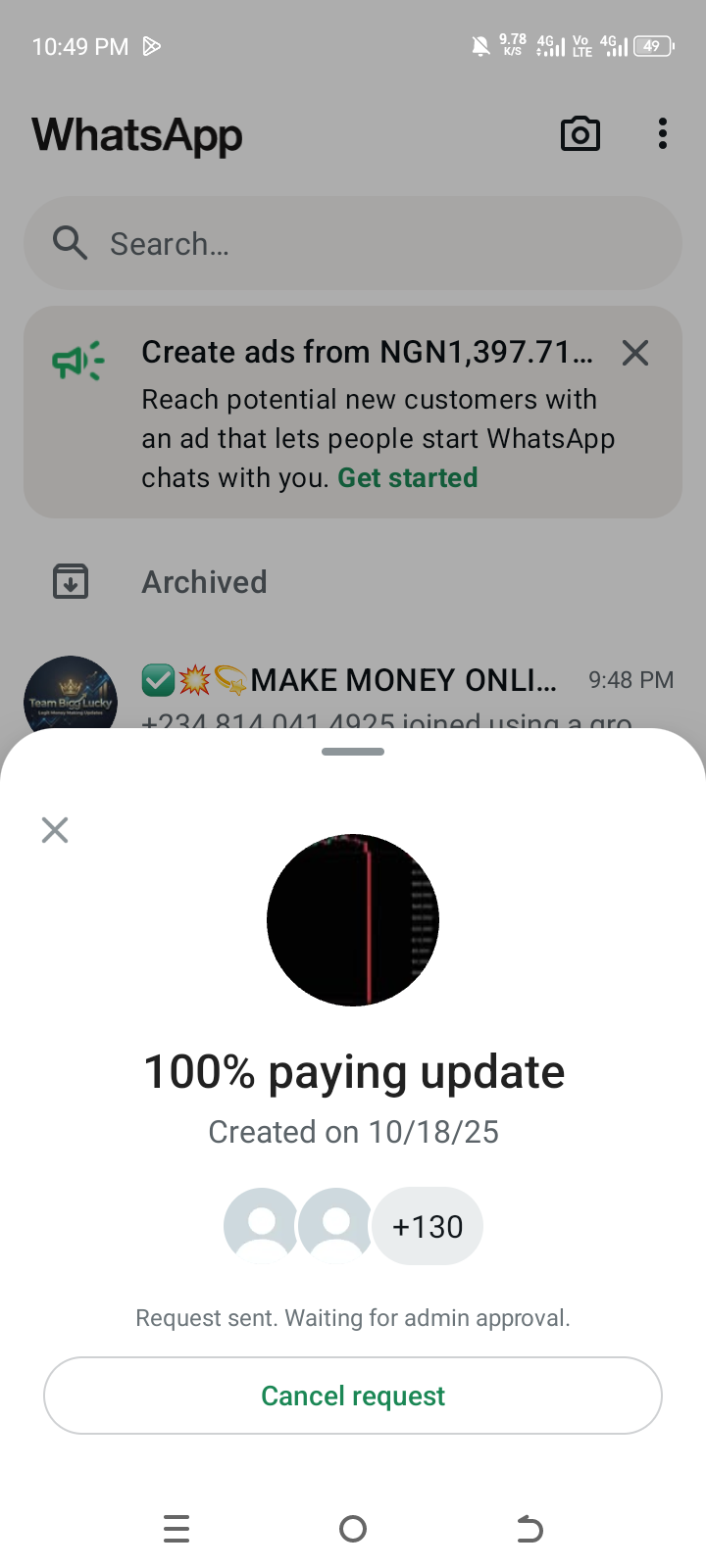Viewport: 706px width, 1568px height.
Task: Follow the Get started link
Action: 408,478
